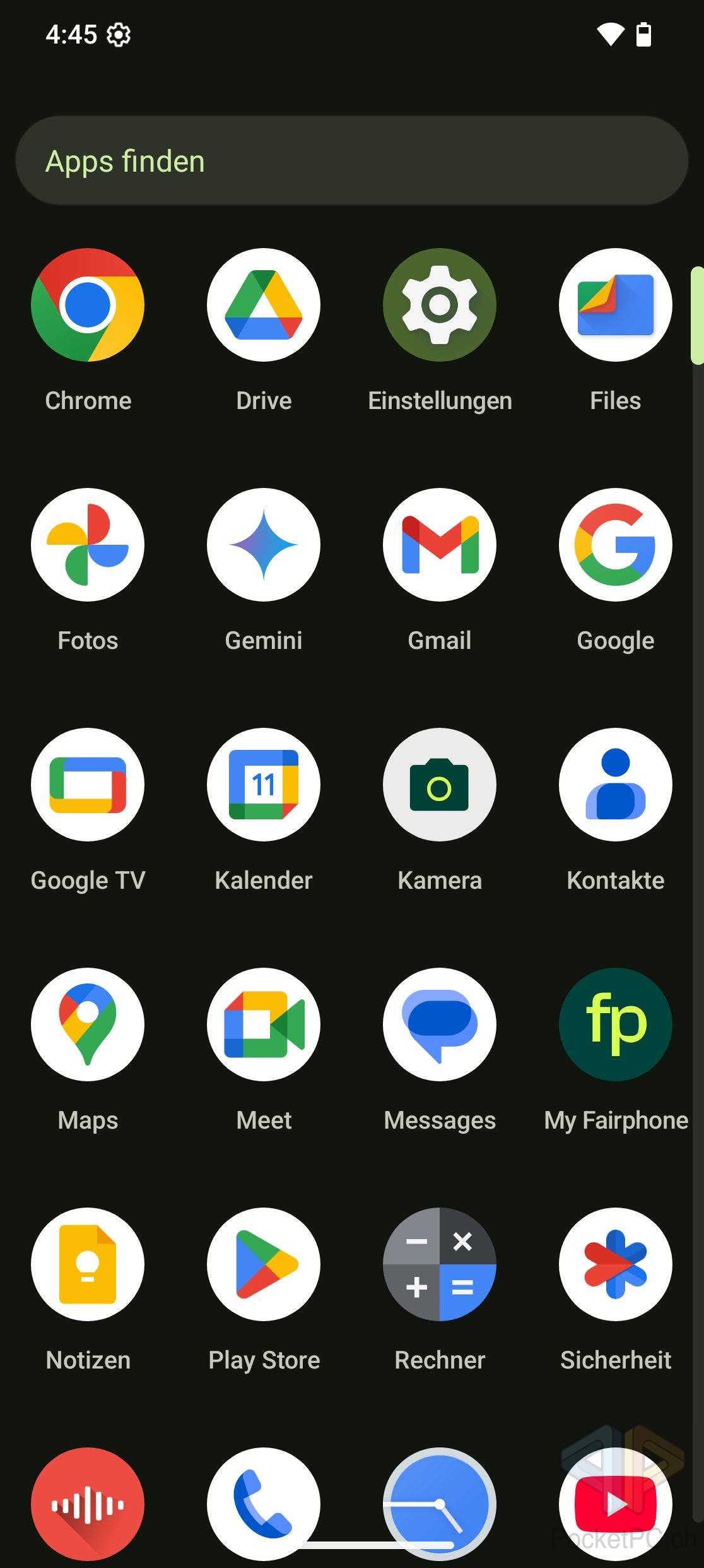Image resolution: width=704 pixels, height=1568 pixels.
Task: Launch the Kamera app
Action: point(440,785)
